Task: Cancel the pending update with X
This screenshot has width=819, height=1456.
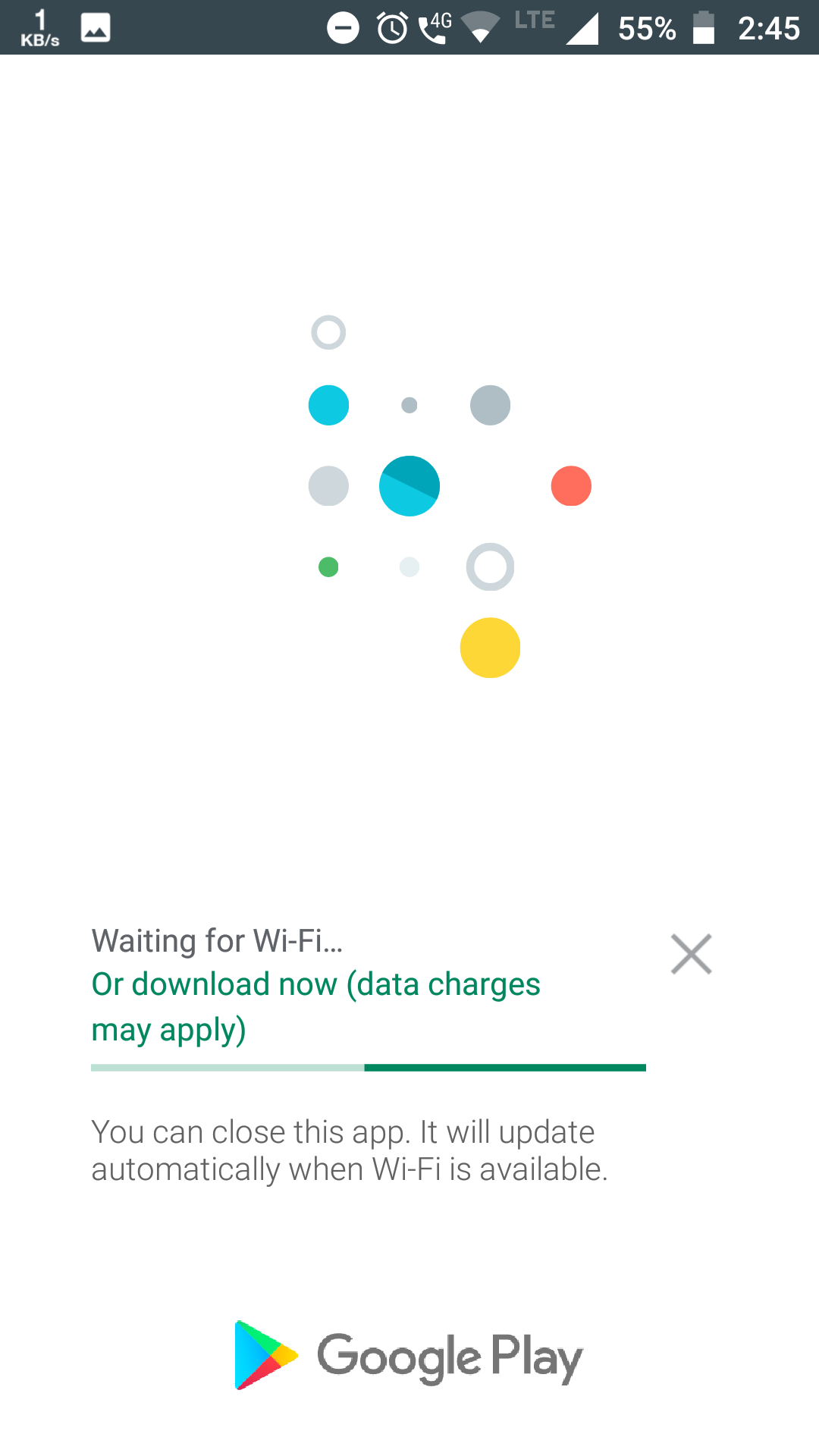Action: pos(691,954)
